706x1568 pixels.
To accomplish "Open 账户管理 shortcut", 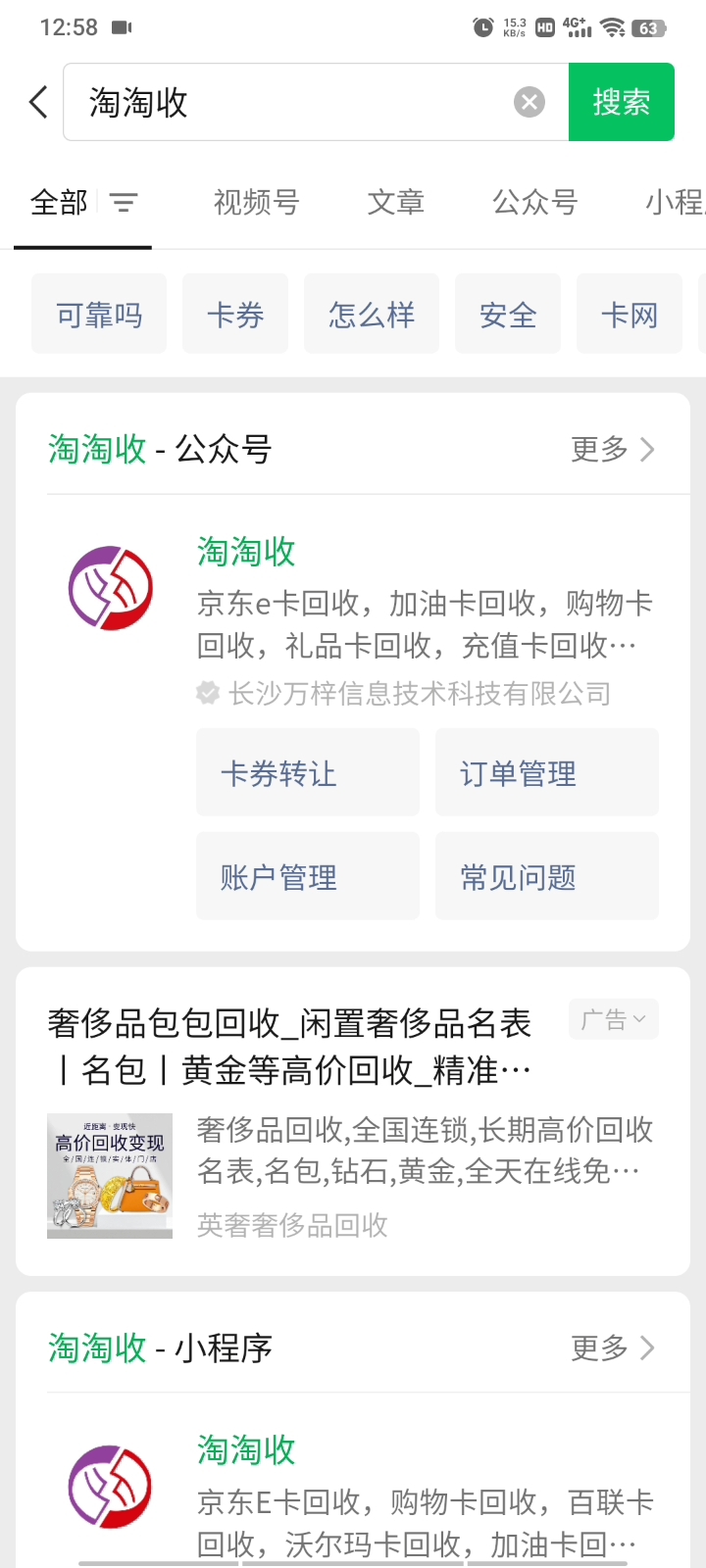I will 307,876.
